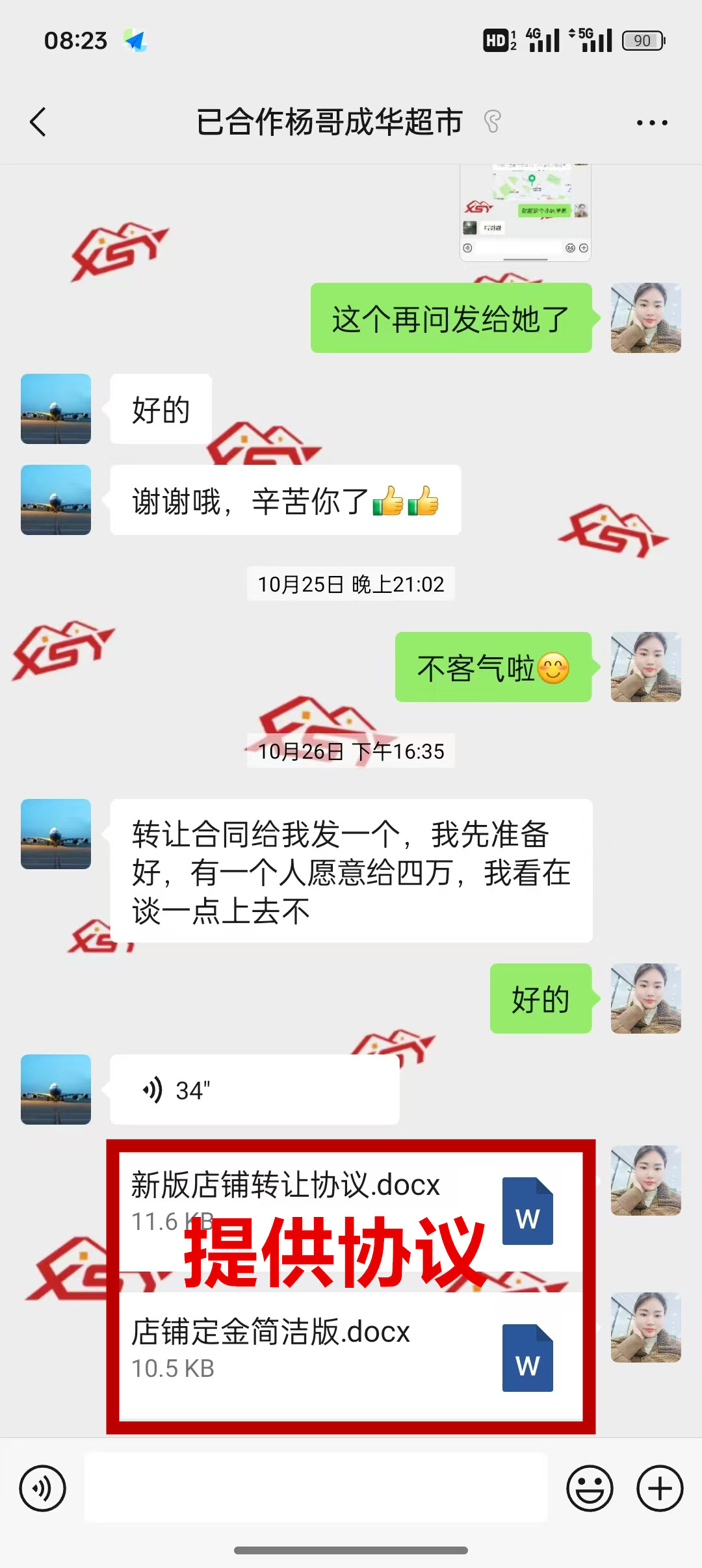The height and width of the screenshot is (1568, 702).
Task: Open the plus attachment menu
Action: 660,1488
